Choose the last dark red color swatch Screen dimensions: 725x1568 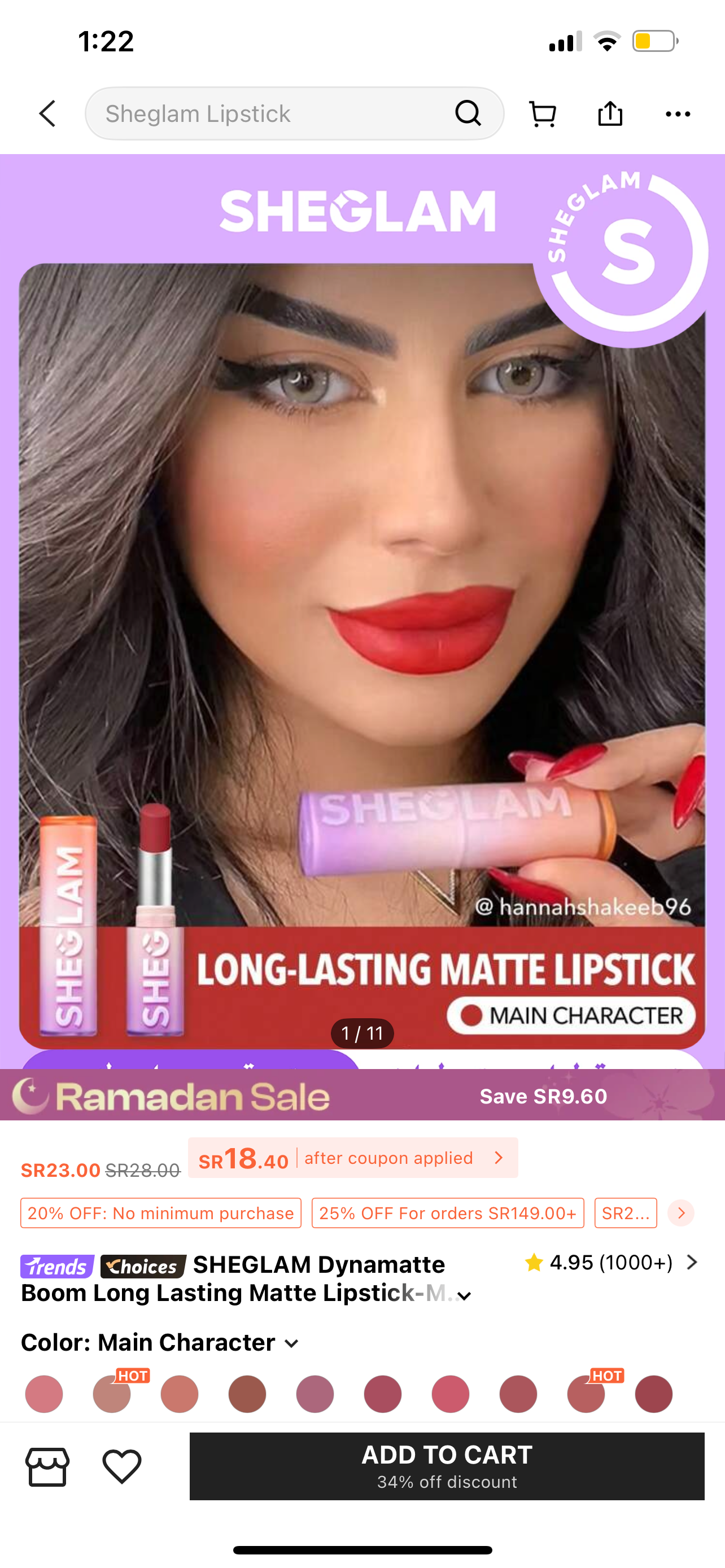pos(653,1394)
